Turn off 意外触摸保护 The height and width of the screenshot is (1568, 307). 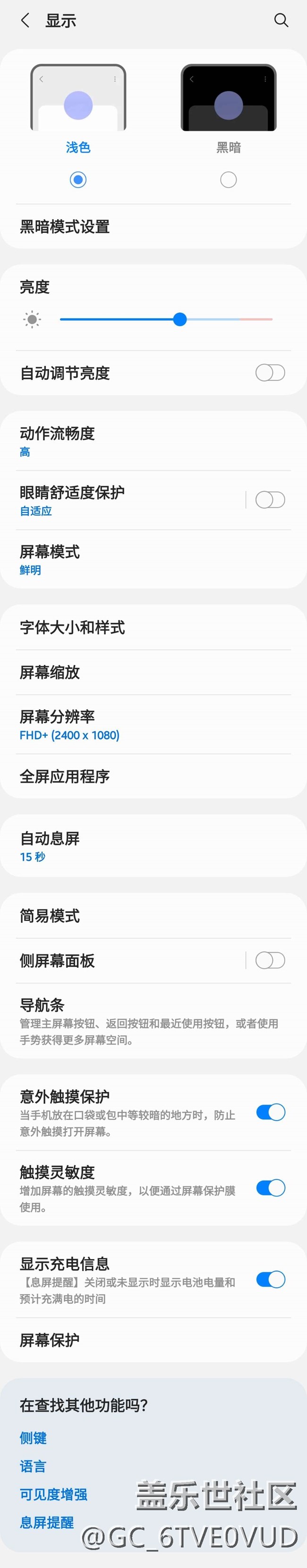[x=271, y=1113]
